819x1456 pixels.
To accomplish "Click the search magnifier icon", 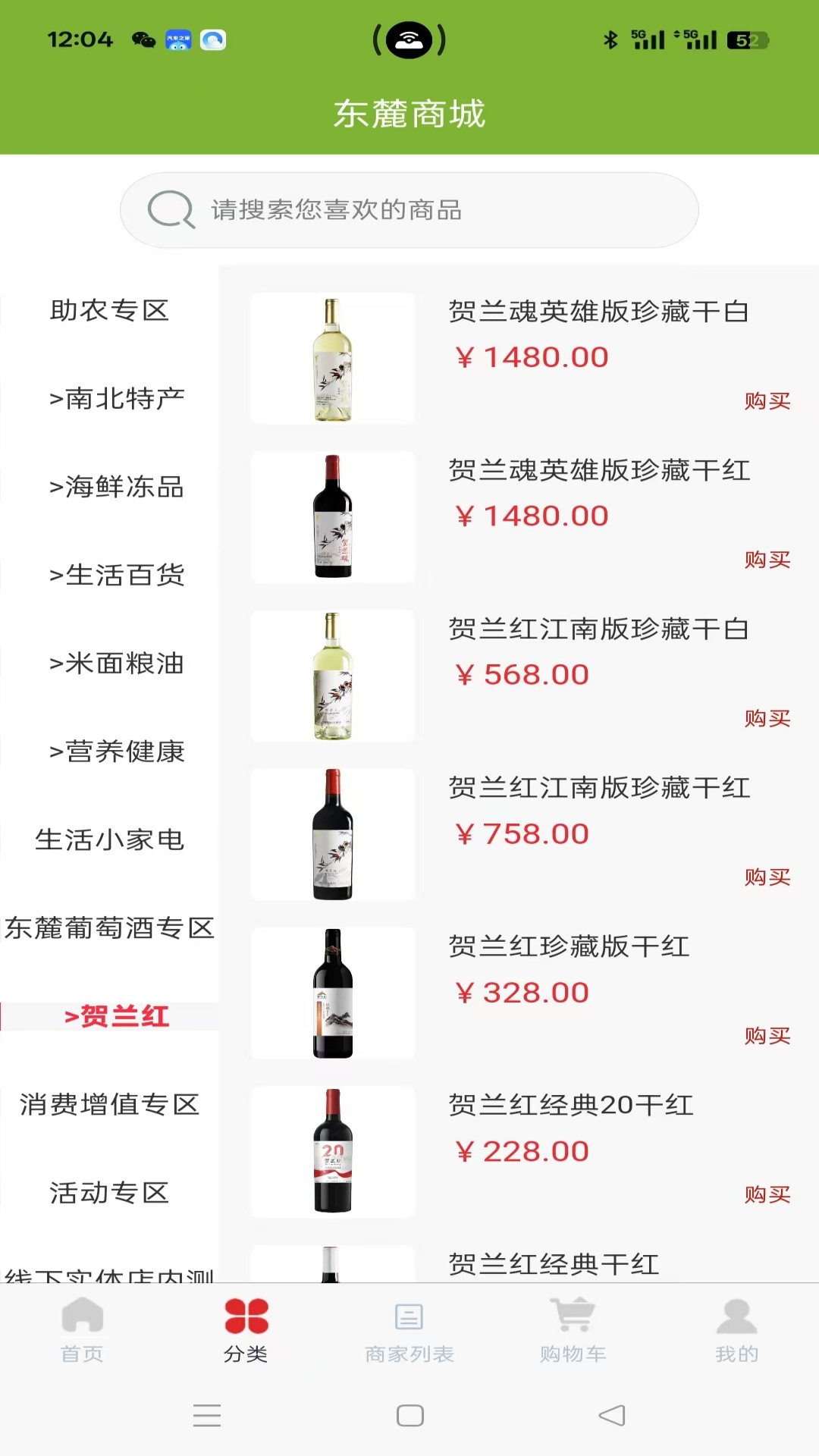I will 171,210.
